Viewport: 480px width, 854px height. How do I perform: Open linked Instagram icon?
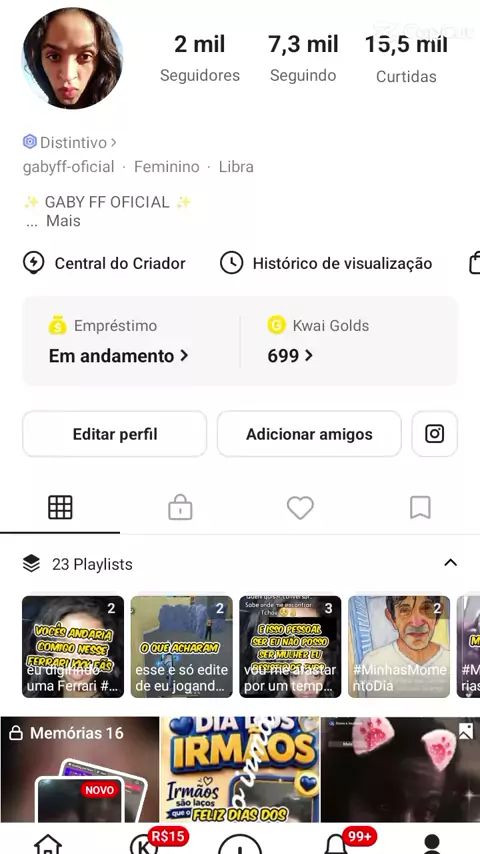(x=434, y=434)
